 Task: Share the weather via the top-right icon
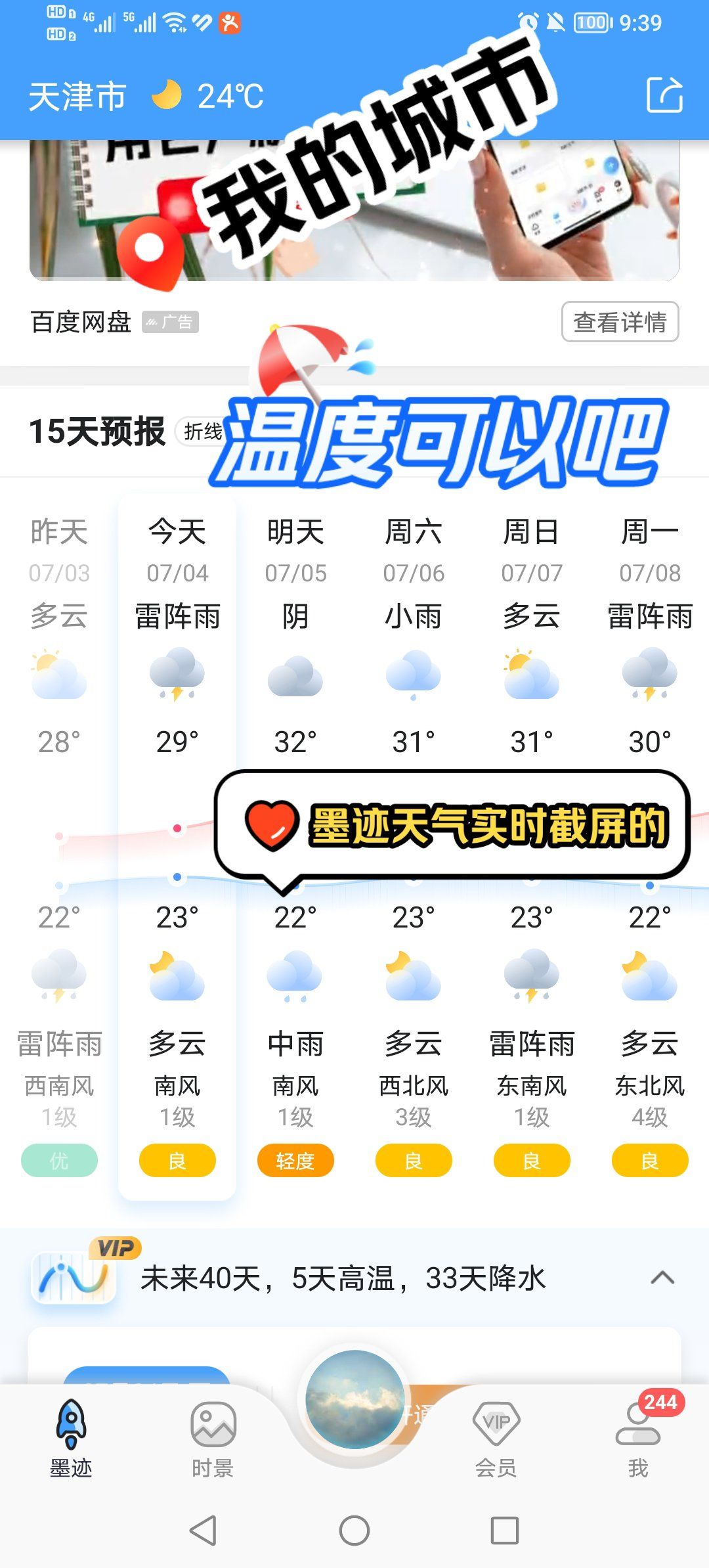[664, 95]
